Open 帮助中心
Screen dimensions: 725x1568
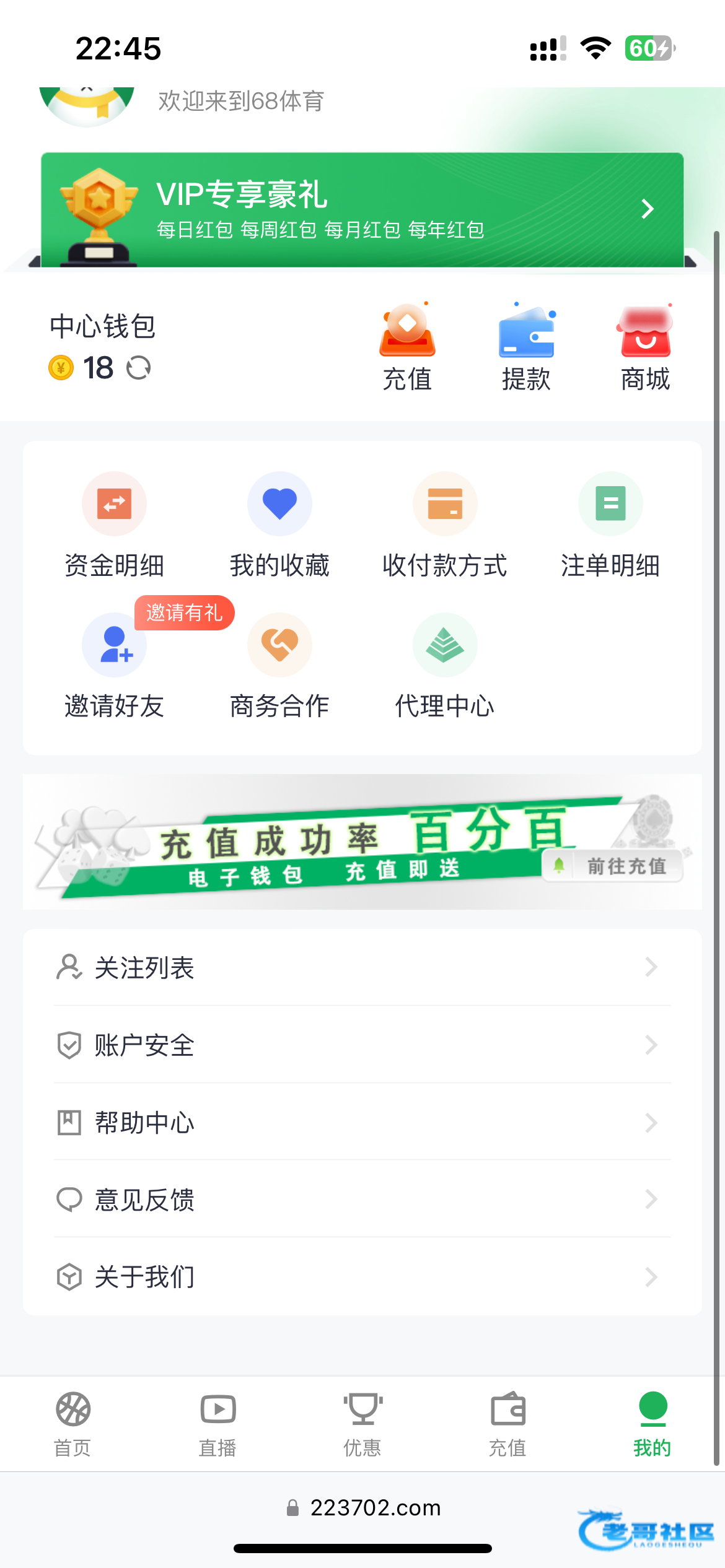pos(362,1122)
